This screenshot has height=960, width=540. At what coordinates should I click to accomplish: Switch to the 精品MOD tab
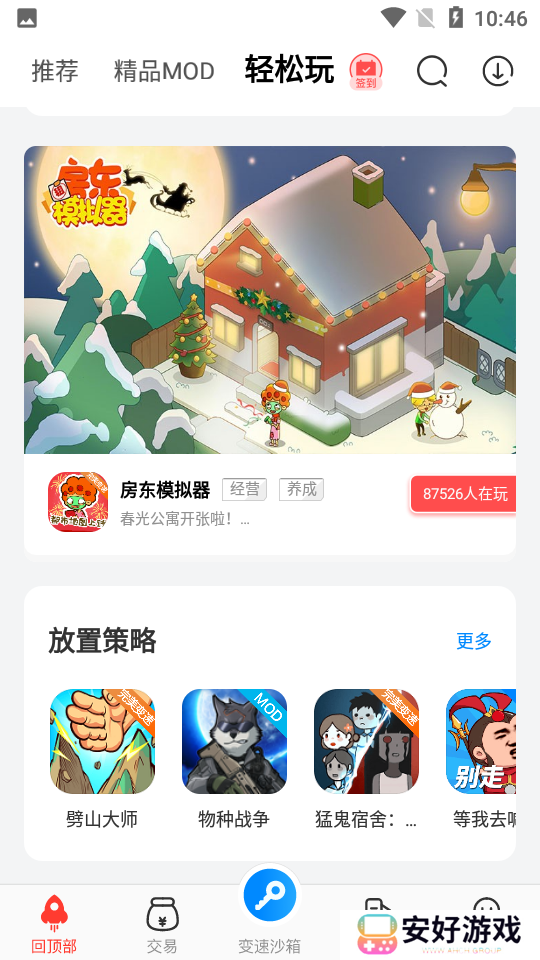(x=164, y=71)
